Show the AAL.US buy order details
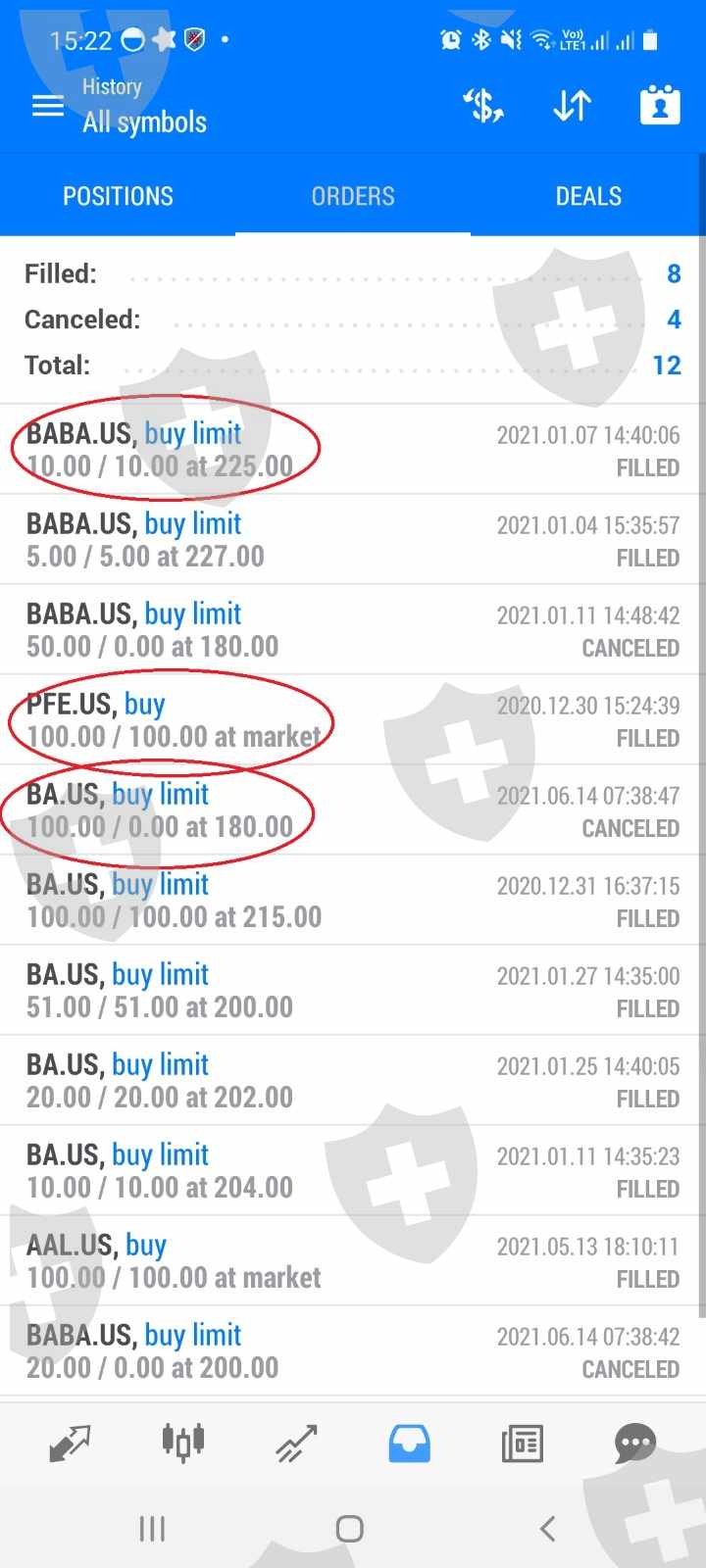 353,1261
